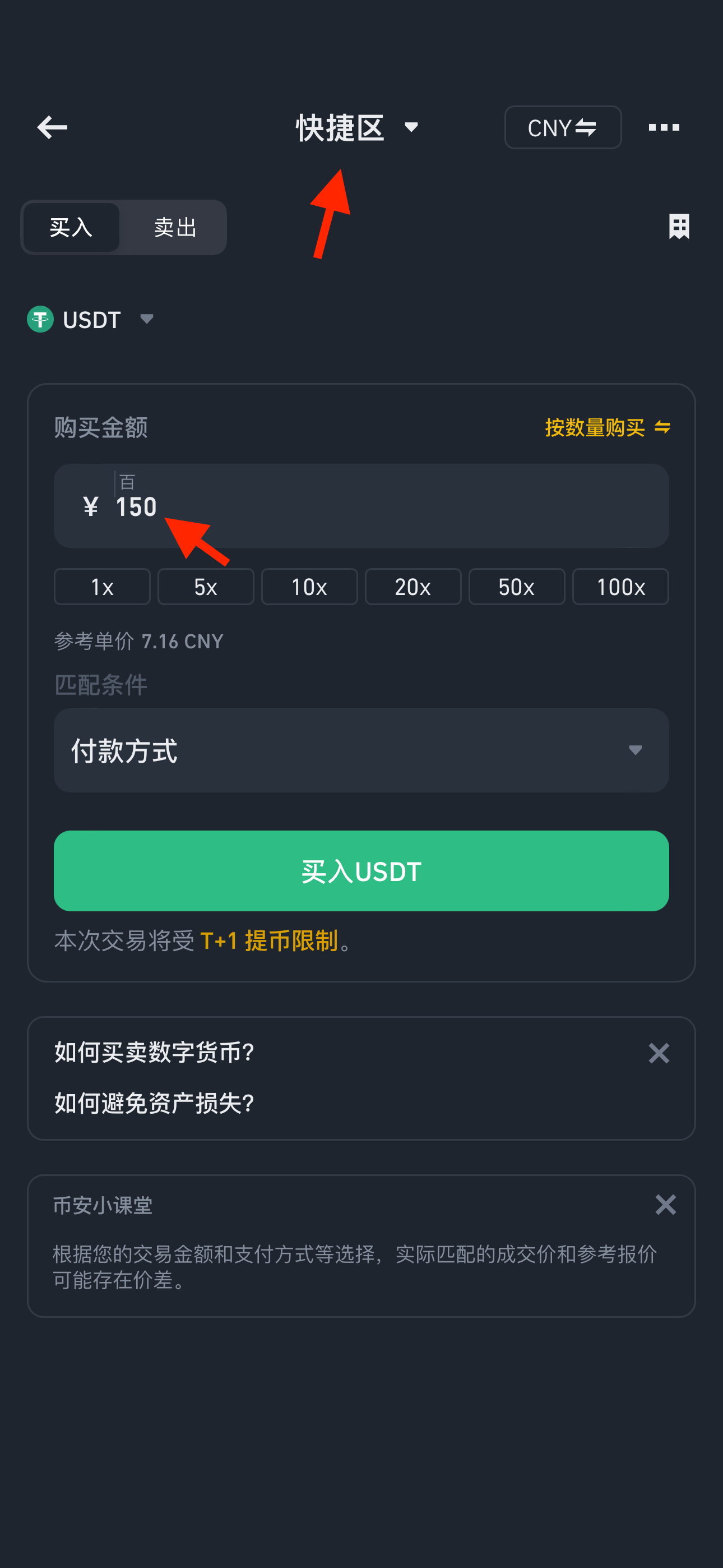Open the orders icon near 卖出
The width and height of the screenshot is (723, 1568).
(679, 227)
